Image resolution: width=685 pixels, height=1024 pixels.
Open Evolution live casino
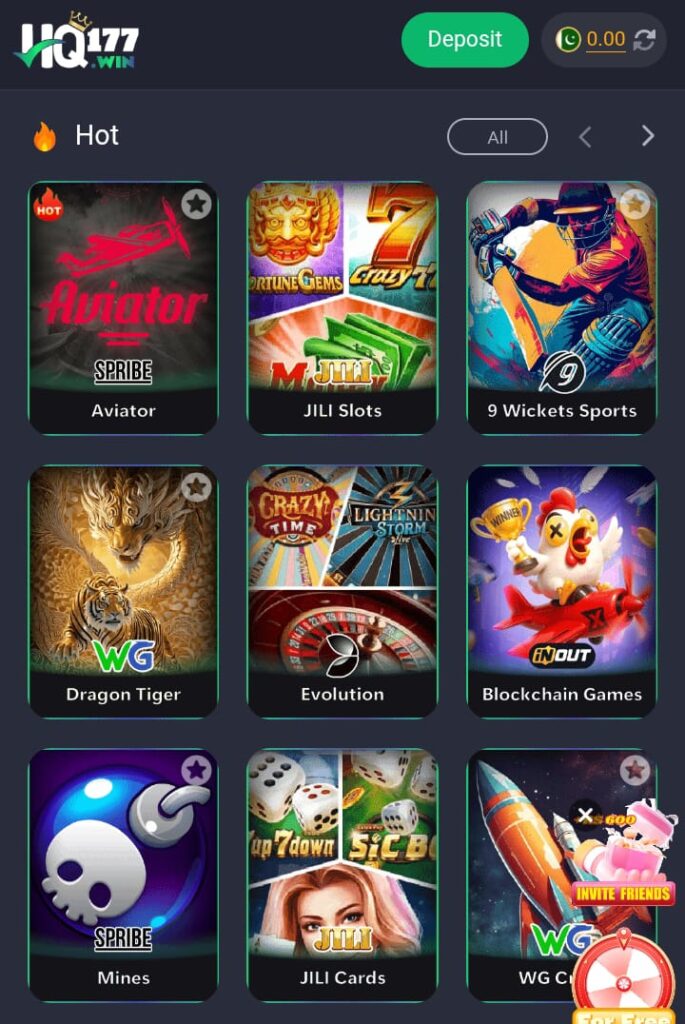(342, 585)
